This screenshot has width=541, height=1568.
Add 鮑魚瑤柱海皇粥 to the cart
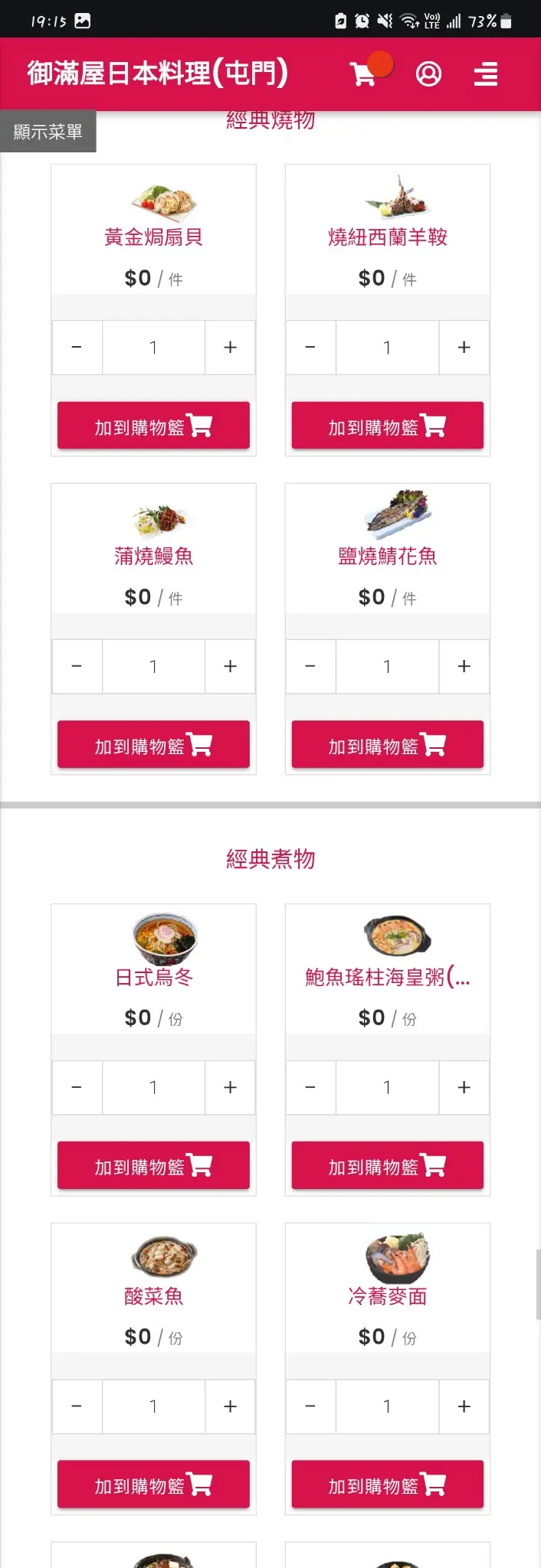tap(387, 1165)
